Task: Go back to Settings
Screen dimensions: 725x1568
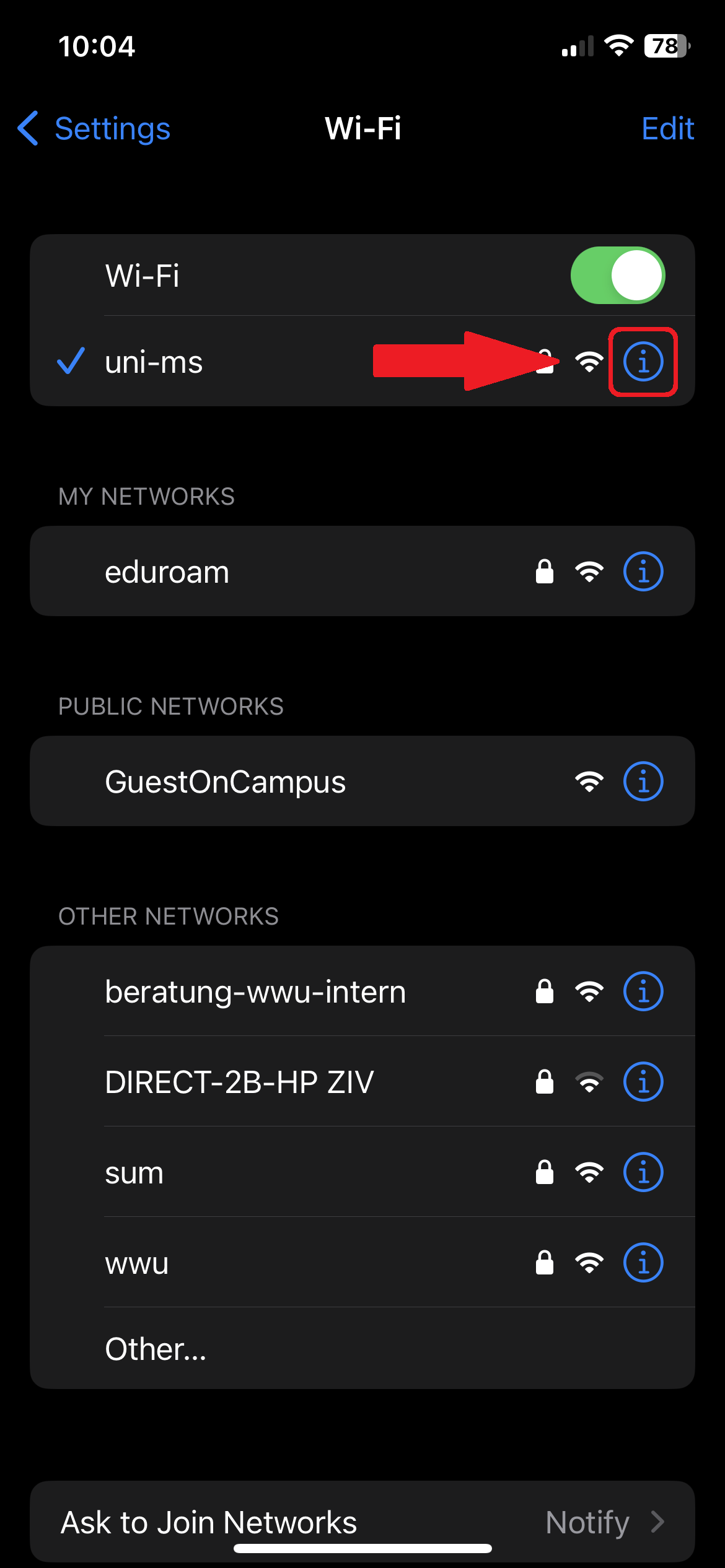Action: point(94,129)
